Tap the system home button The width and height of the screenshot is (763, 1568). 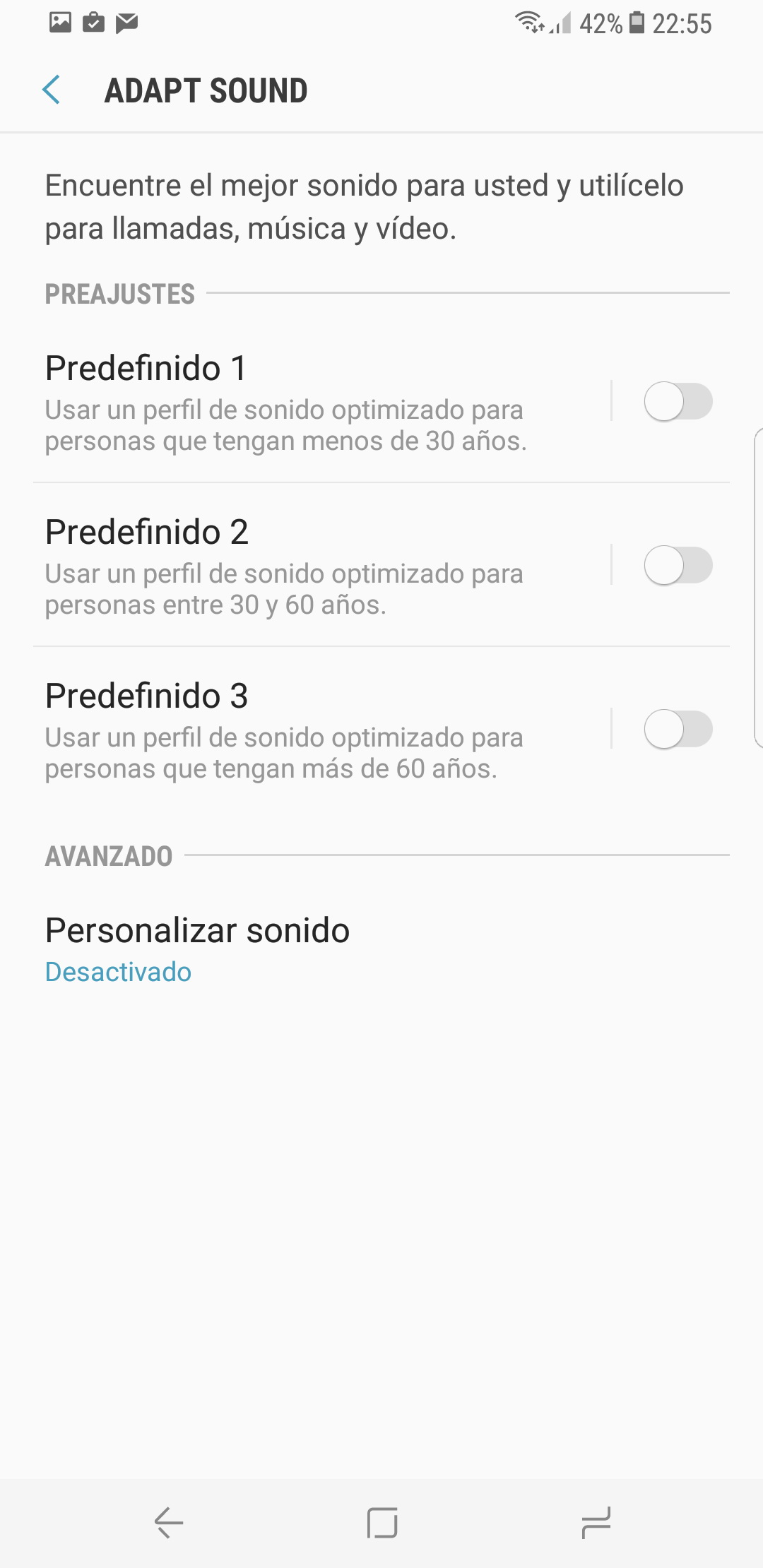point(382,1523)
